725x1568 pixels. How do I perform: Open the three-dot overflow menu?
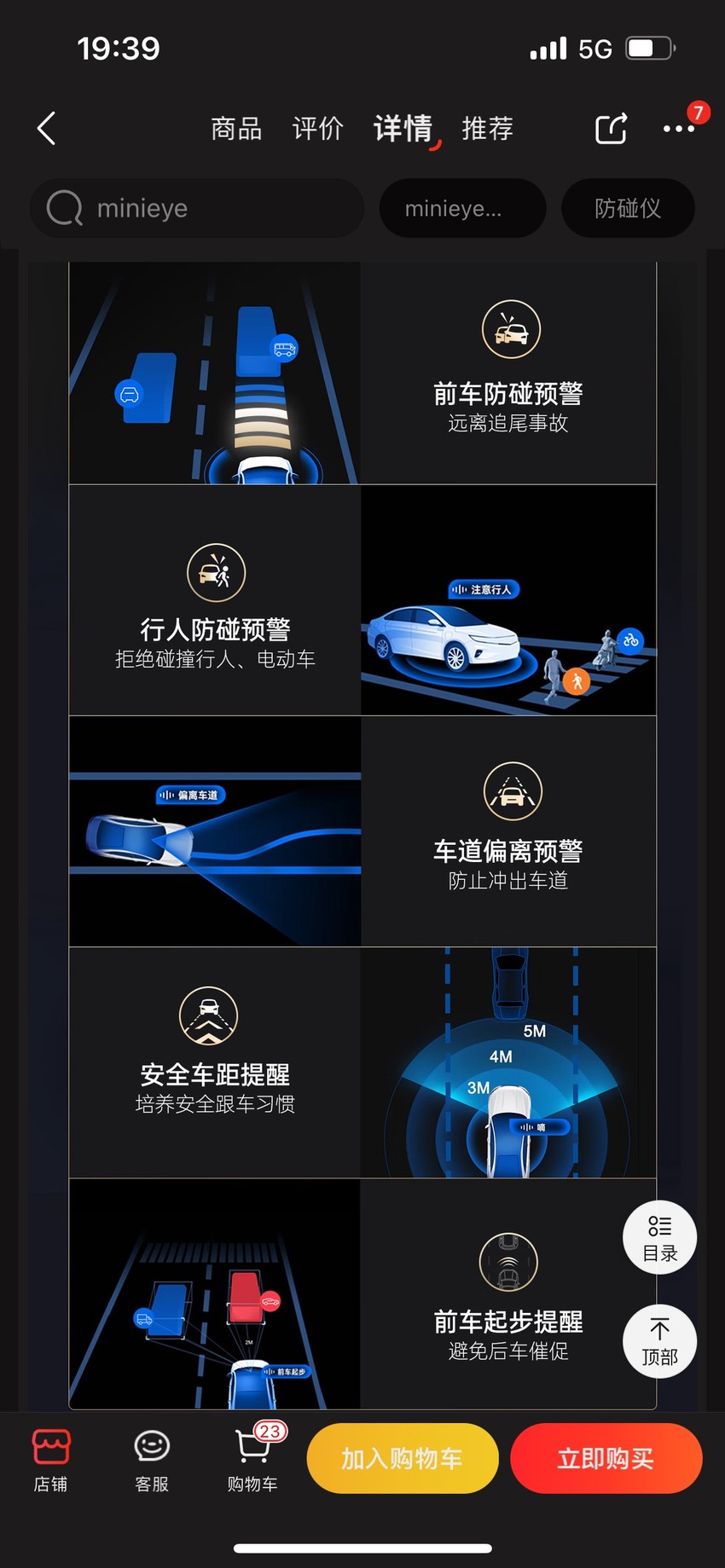click(679, 129)
